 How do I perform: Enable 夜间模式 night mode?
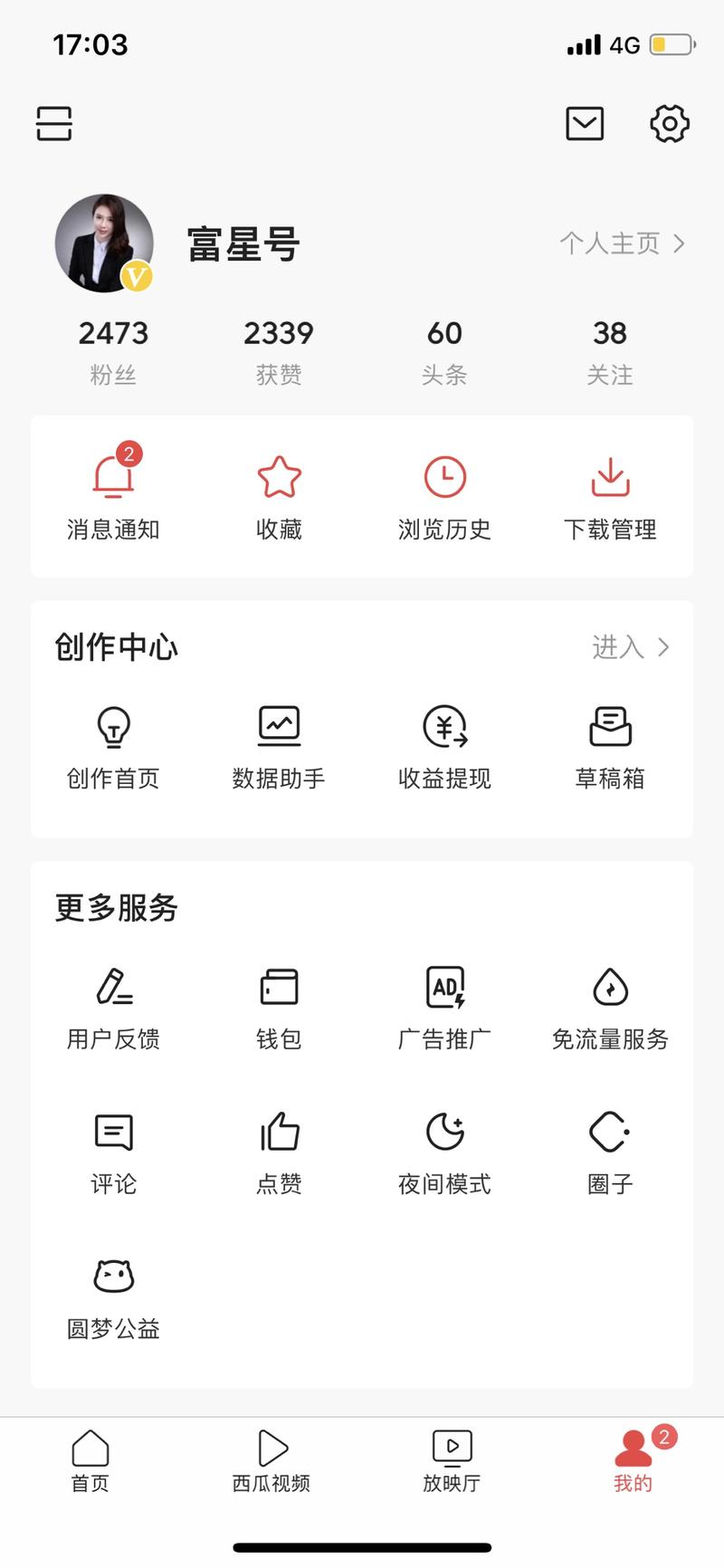coord(444,1148)
